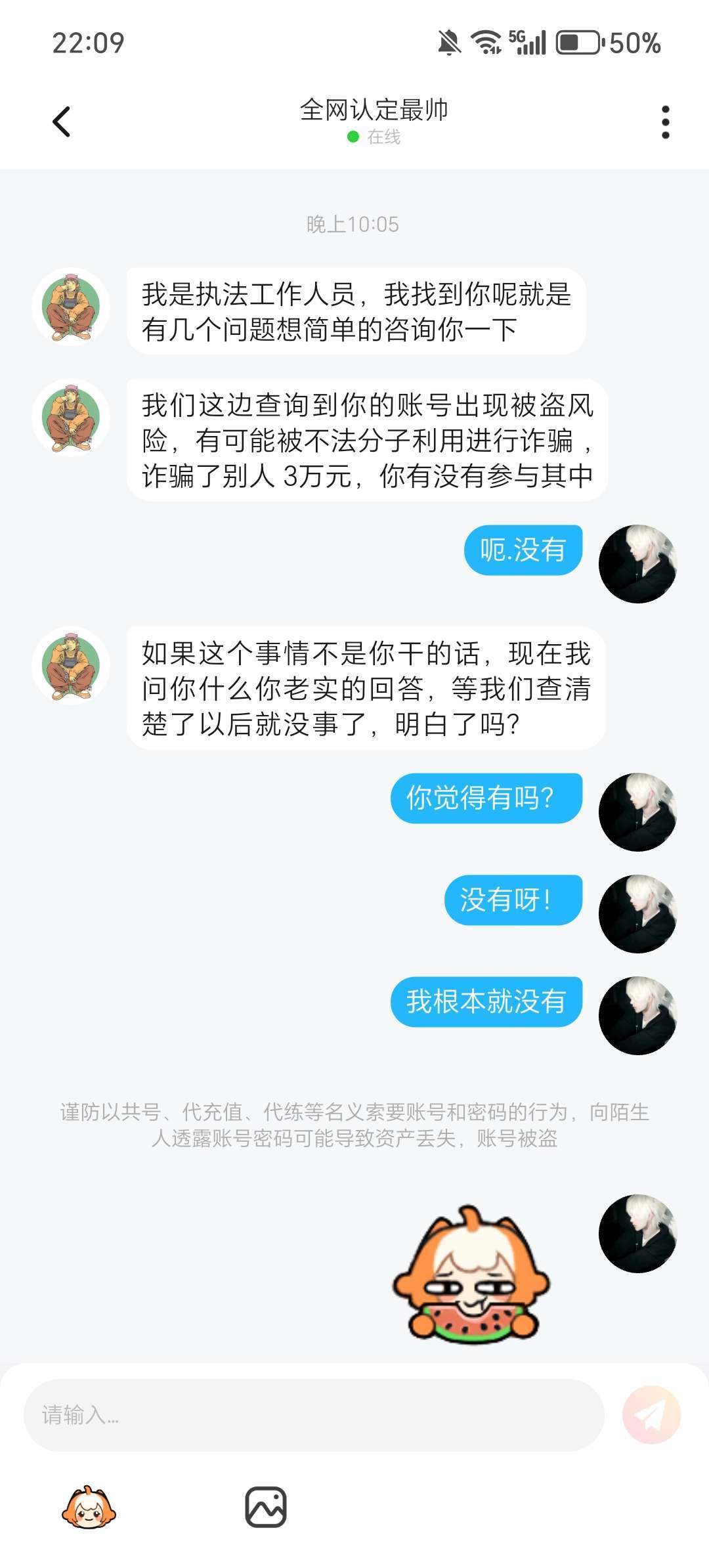The width and height of the screenshot is (709, 1568).
Task: Open the image picker icon
Action: (266, 1507)
